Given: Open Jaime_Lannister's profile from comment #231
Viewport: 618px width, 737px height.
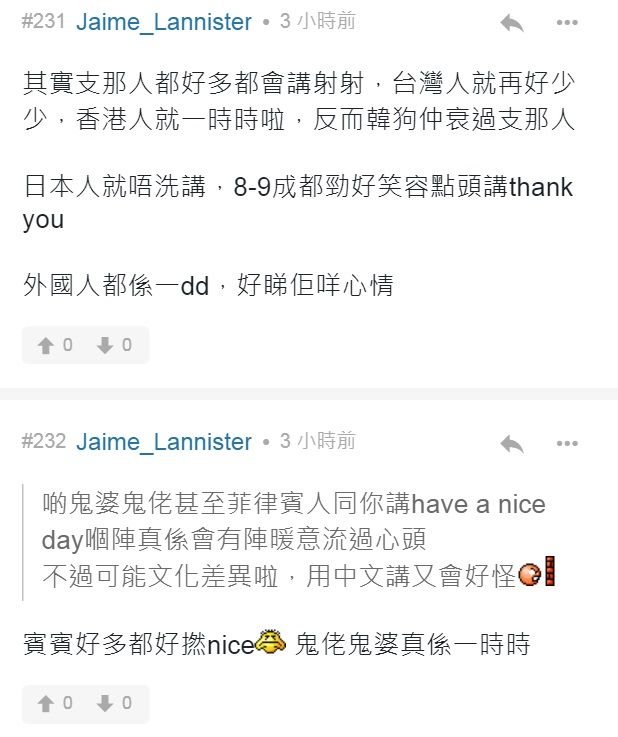Looking at the screenshot, I should [164, 22].
